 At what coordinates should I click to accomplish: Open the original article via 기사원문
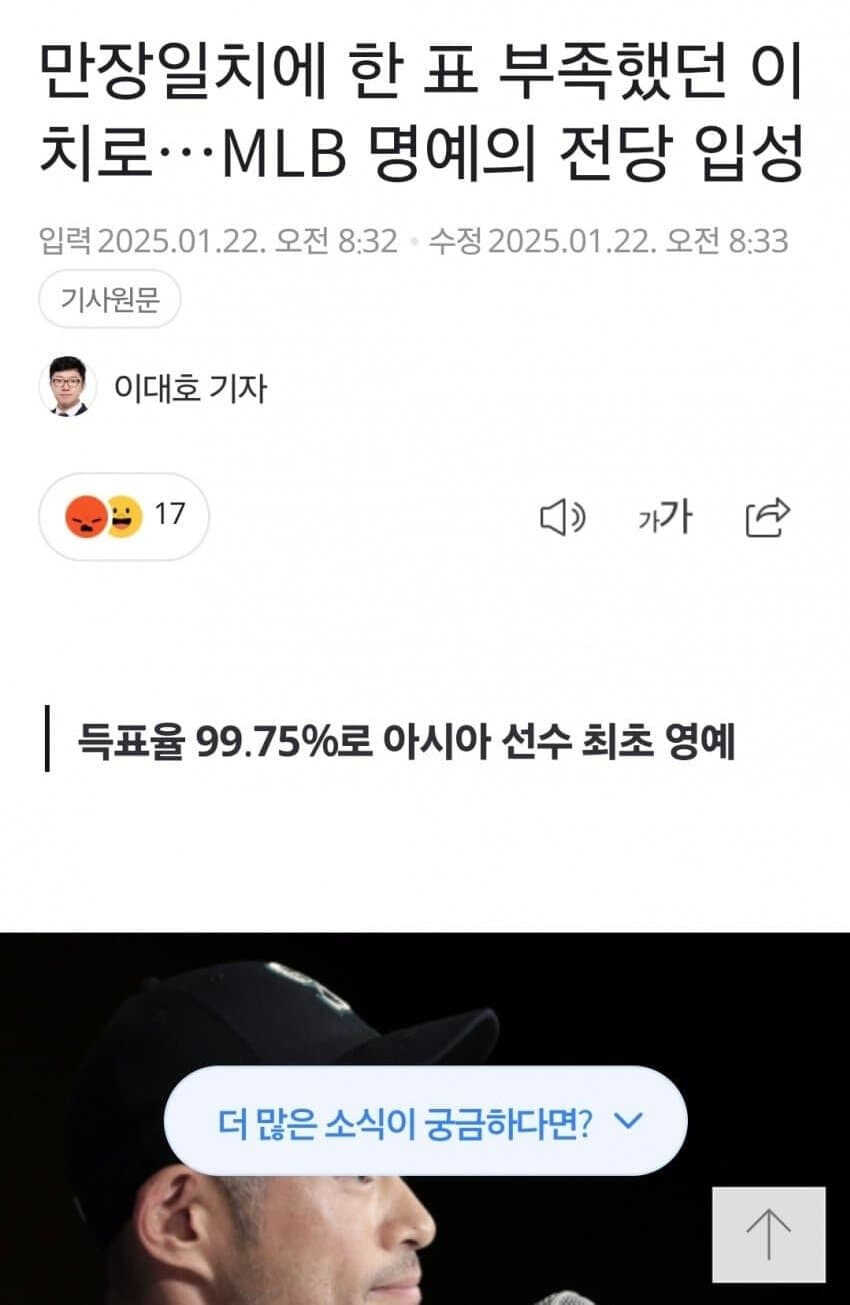(x=110, y=299)
